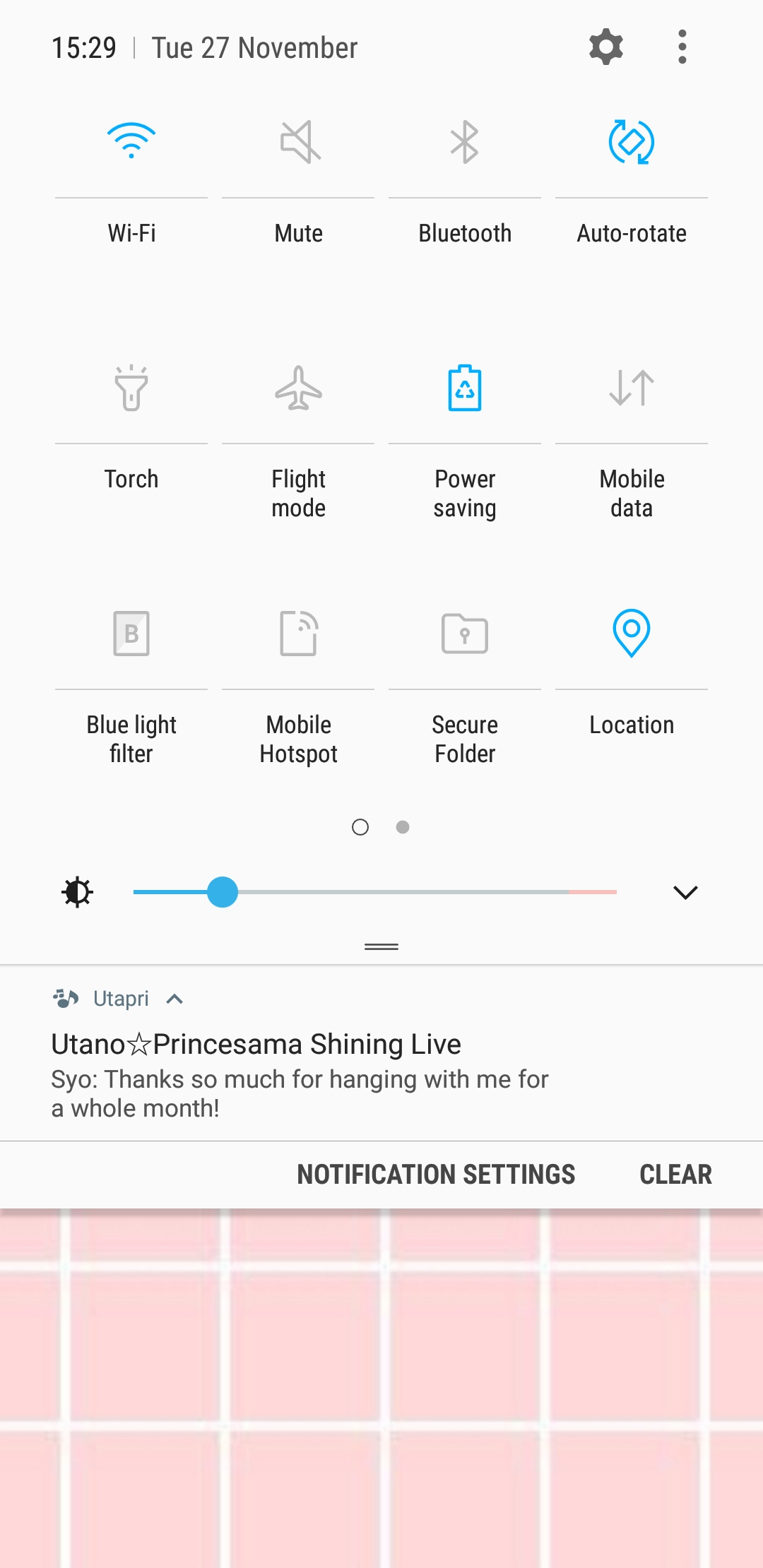This screenshot has width=763, height=1568.
Task: Enable Mute sound mode
Action: point(299,141)
